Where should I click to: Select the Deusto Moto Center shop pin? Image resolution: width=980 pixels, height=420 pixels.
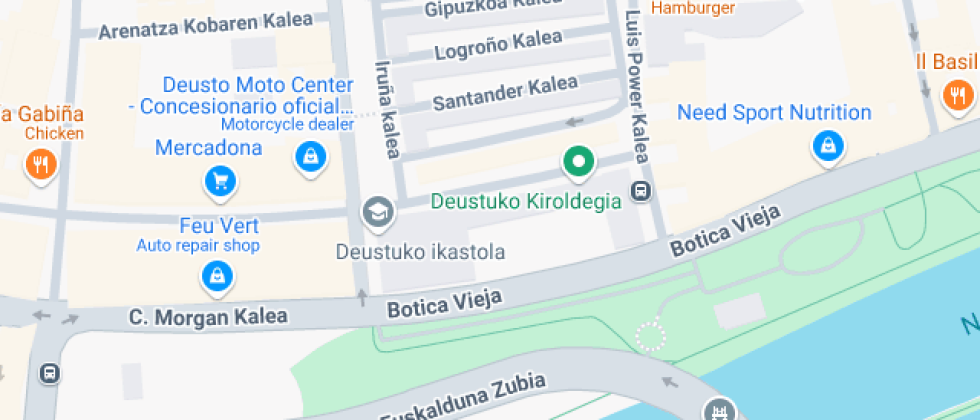311,158
